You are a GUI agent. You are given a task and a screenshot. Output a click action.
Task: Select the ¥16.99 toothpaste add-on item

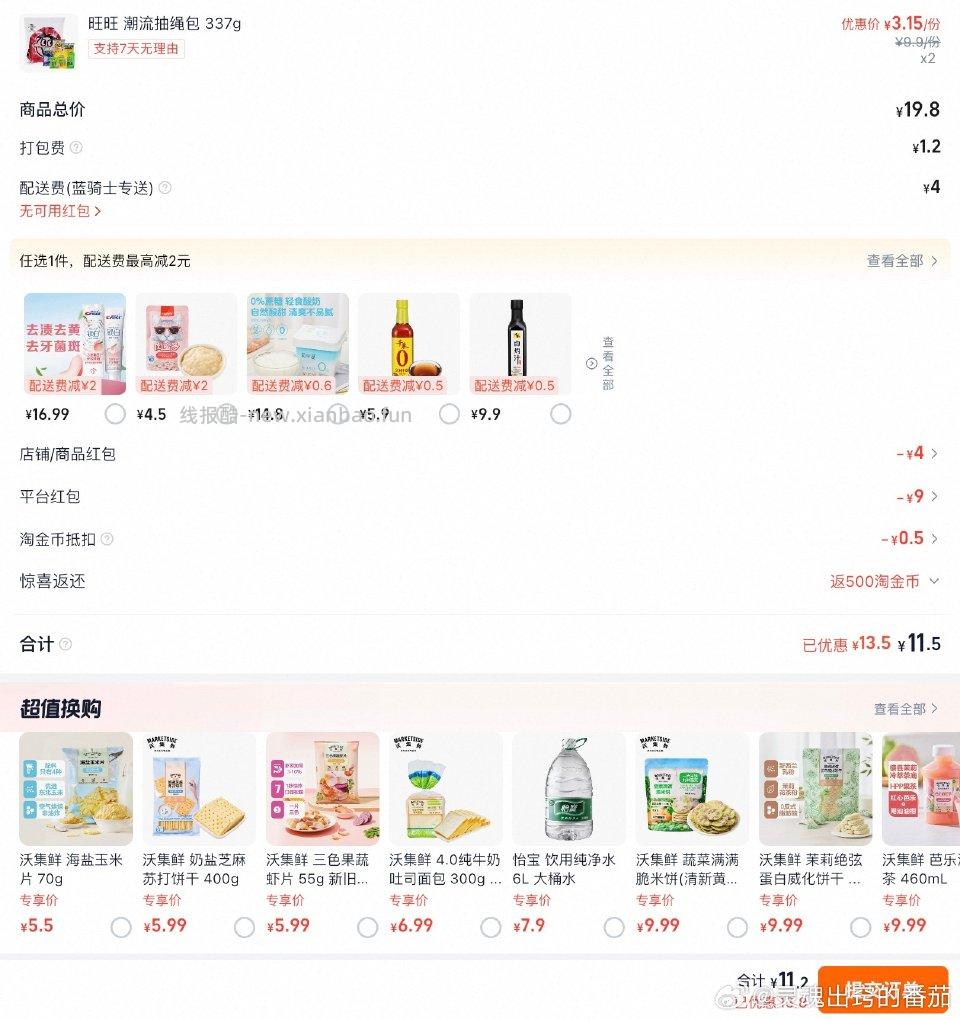[x=116, y=414]
